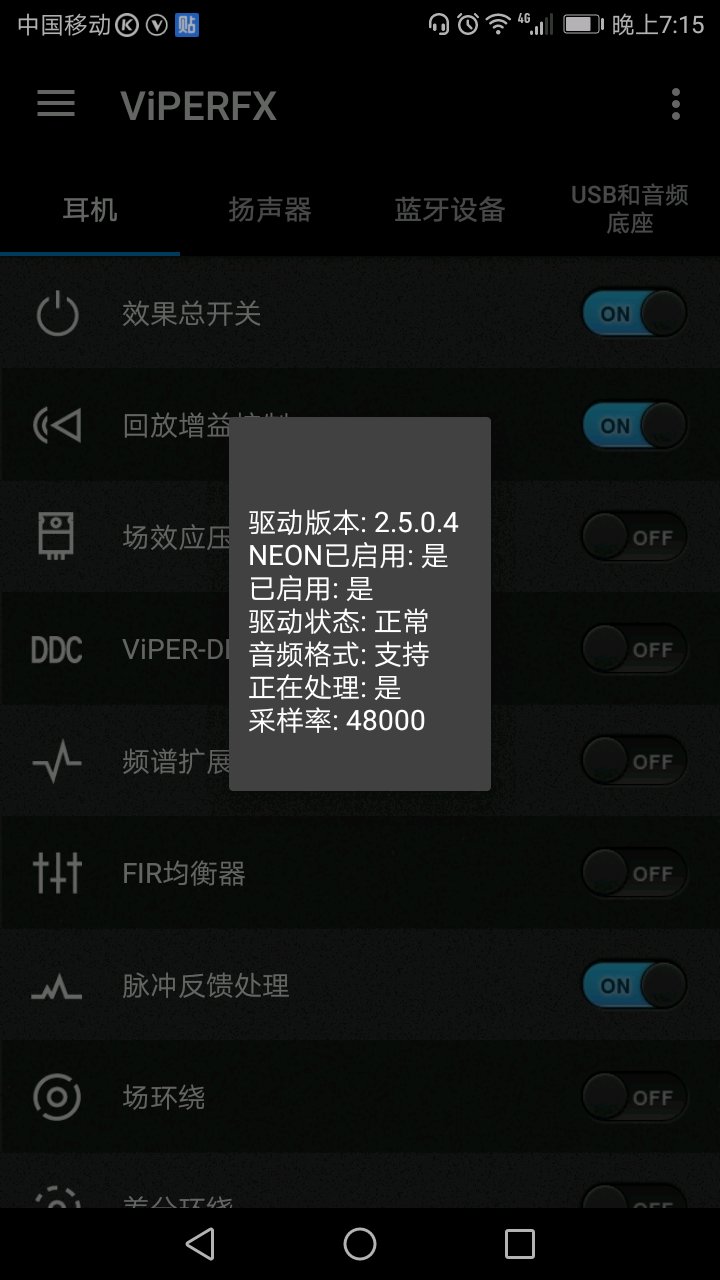Enable the 频谱扩展 switch
This screenshot has width=720, height=1280.
tap(634, 762)
